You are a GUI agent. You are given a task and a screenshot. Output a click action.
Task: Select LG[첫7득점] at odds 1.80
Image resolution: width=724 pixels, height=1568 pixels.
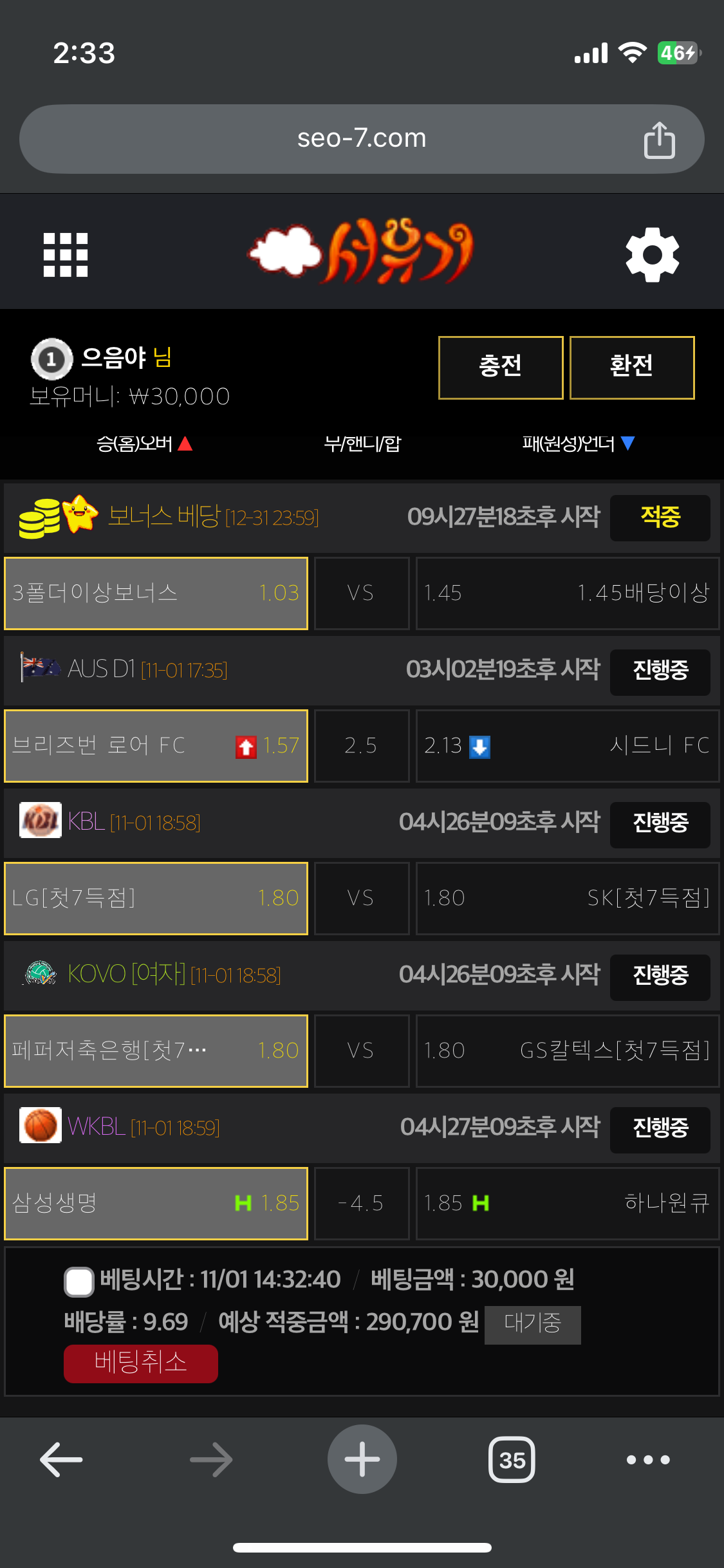point(156,899)
